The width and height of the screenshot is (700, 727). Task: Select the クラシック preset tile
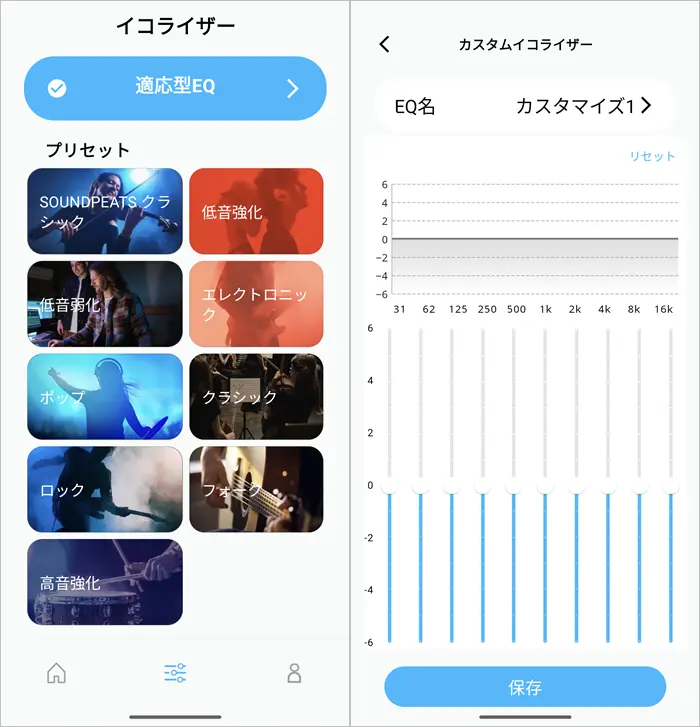click(x=256, y=396)
